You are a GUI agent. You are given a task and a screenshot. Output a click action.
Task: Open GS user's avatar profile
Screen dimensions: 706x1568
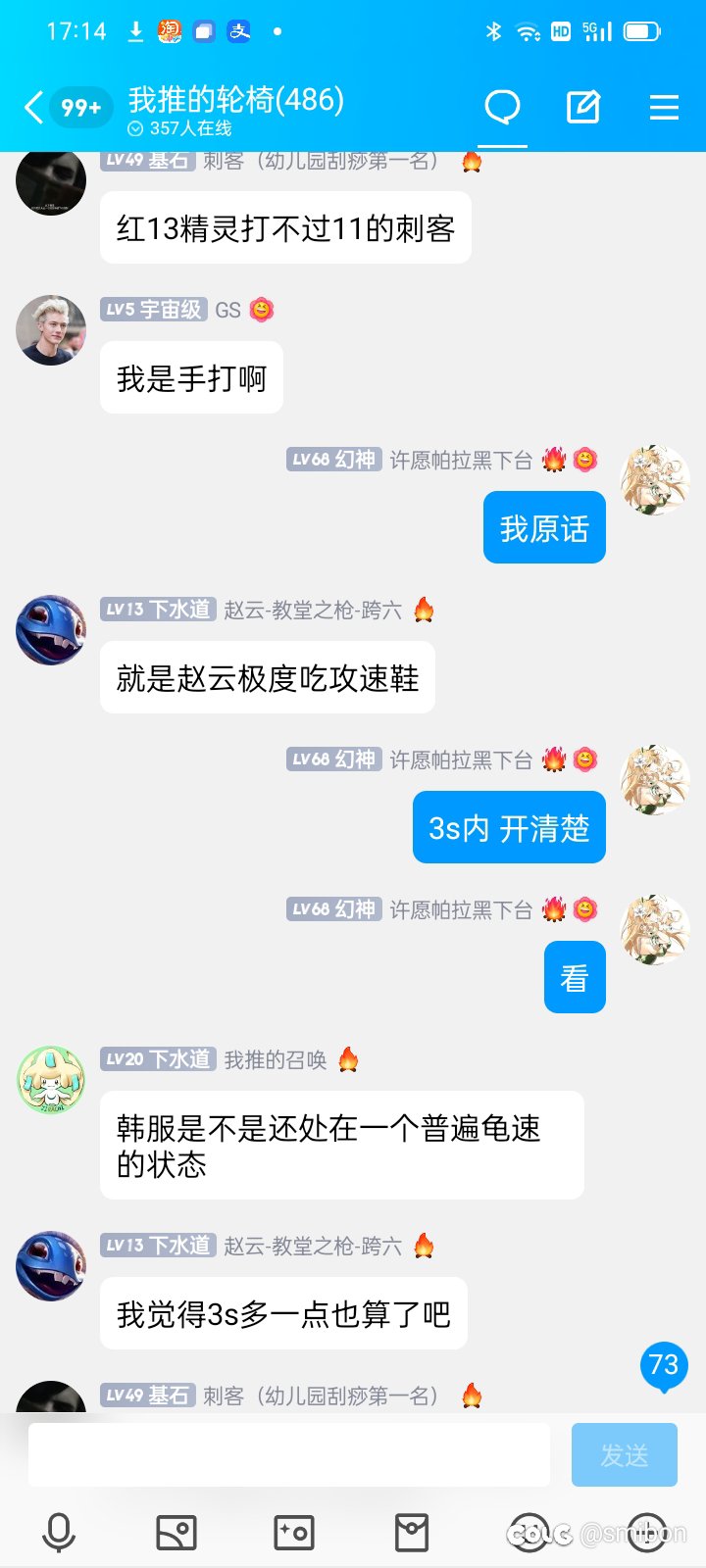[x=51, y=330]
